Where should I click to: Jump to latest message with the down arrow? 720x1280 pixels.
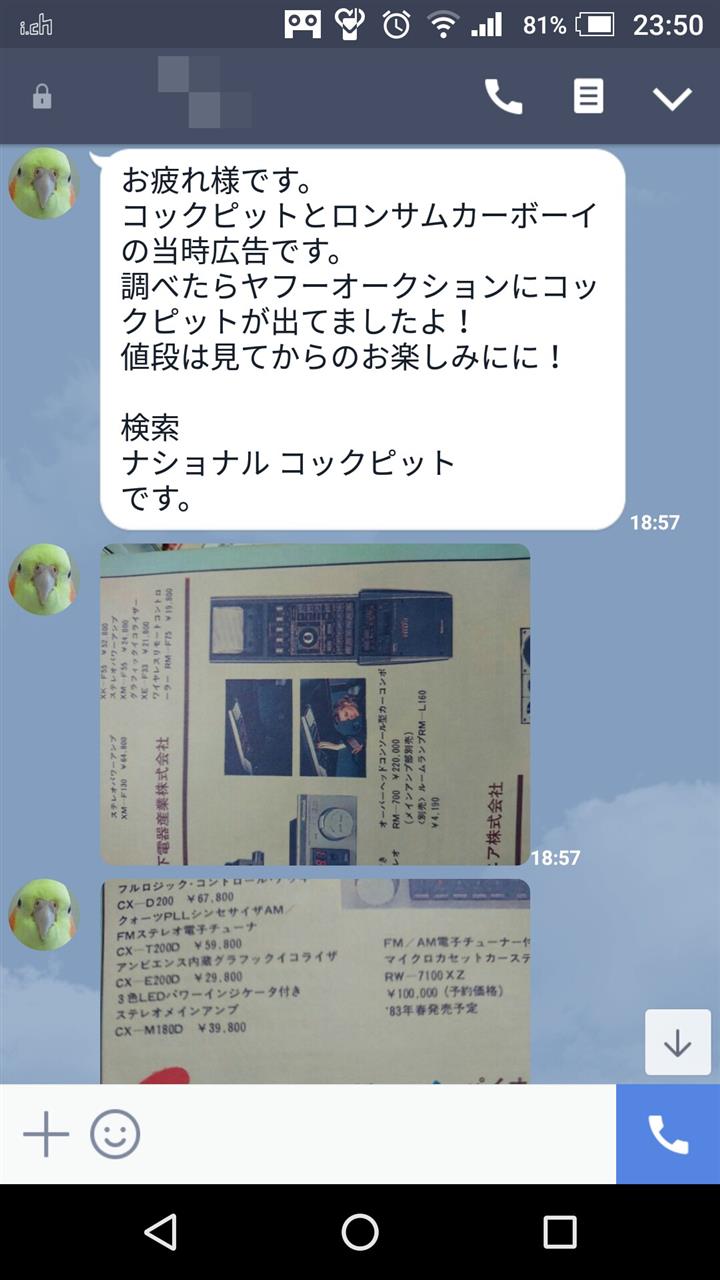677,1042
